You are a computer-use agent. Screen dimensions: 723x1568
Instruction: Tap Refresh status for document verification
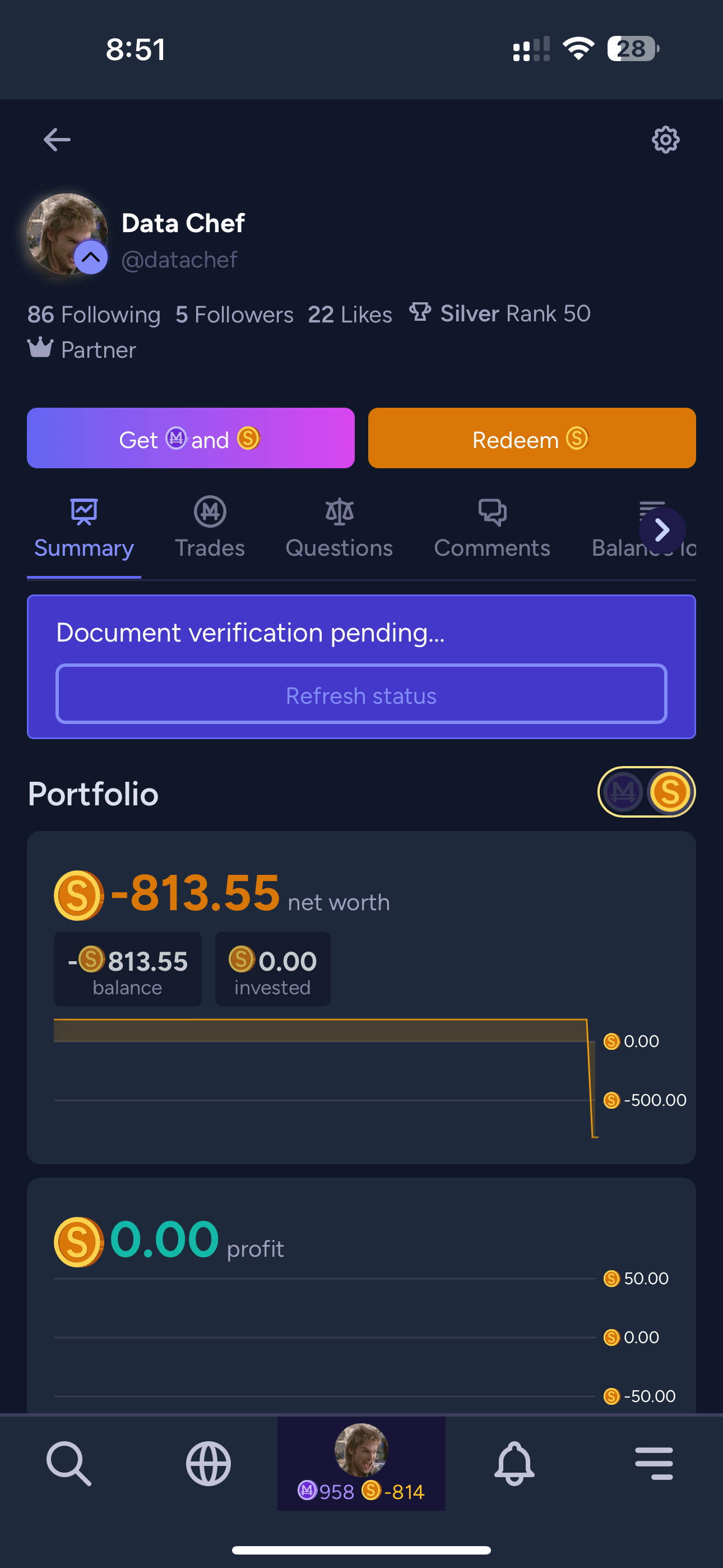[x=361, y=694]
